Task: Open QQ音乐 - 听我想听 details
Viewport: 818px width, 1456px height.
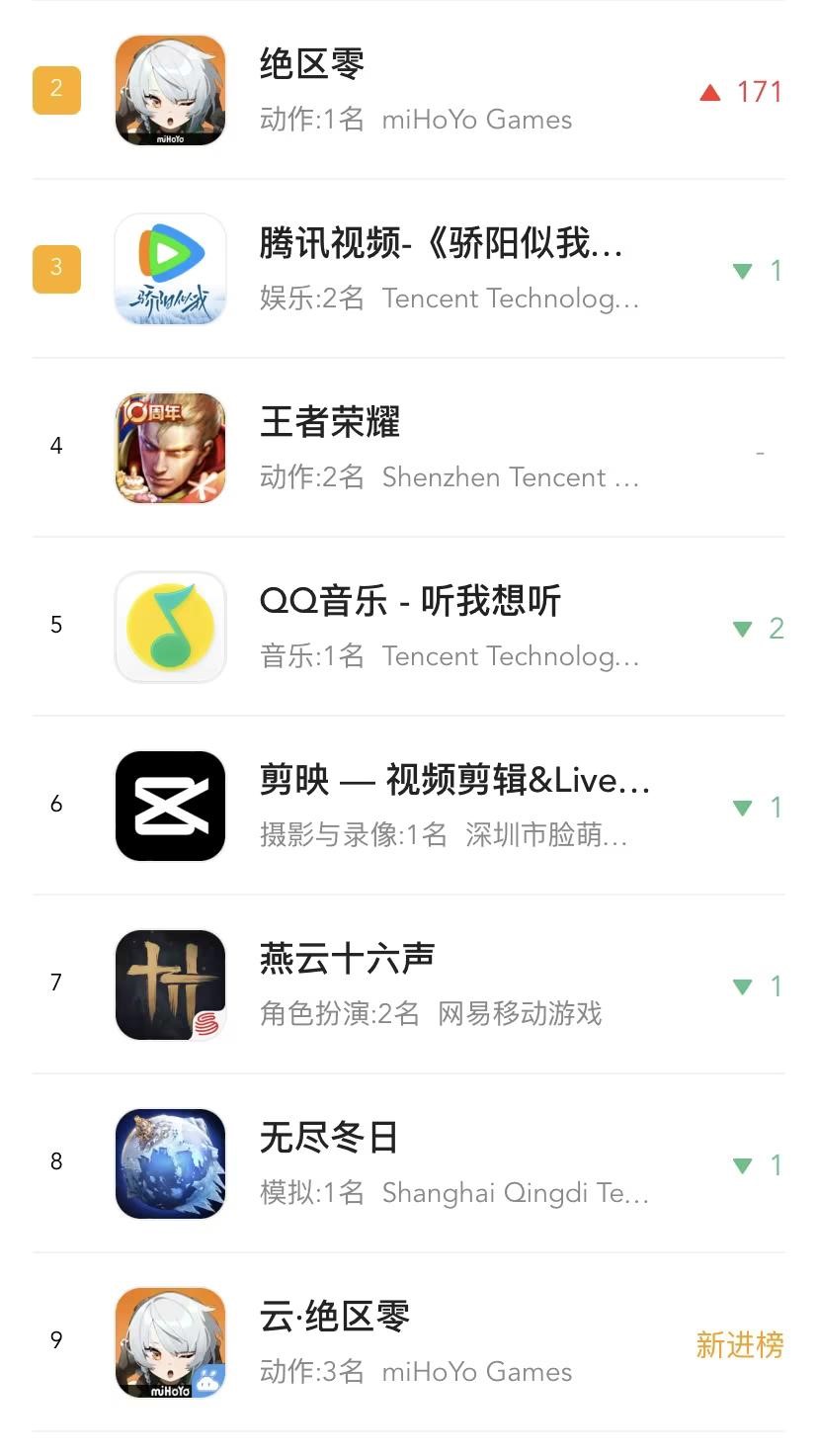Action: (409, 627)
